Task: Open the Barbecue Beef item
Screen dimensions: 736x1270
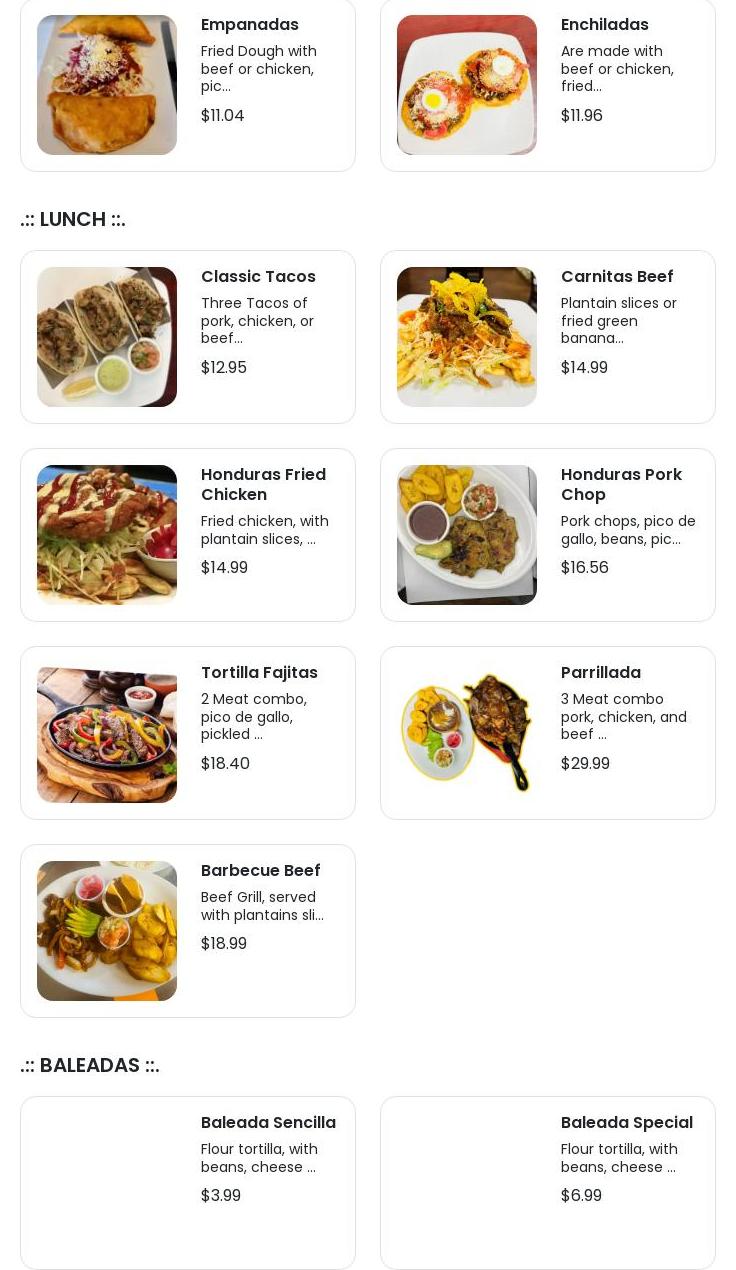Action: [x=188, y=931]
